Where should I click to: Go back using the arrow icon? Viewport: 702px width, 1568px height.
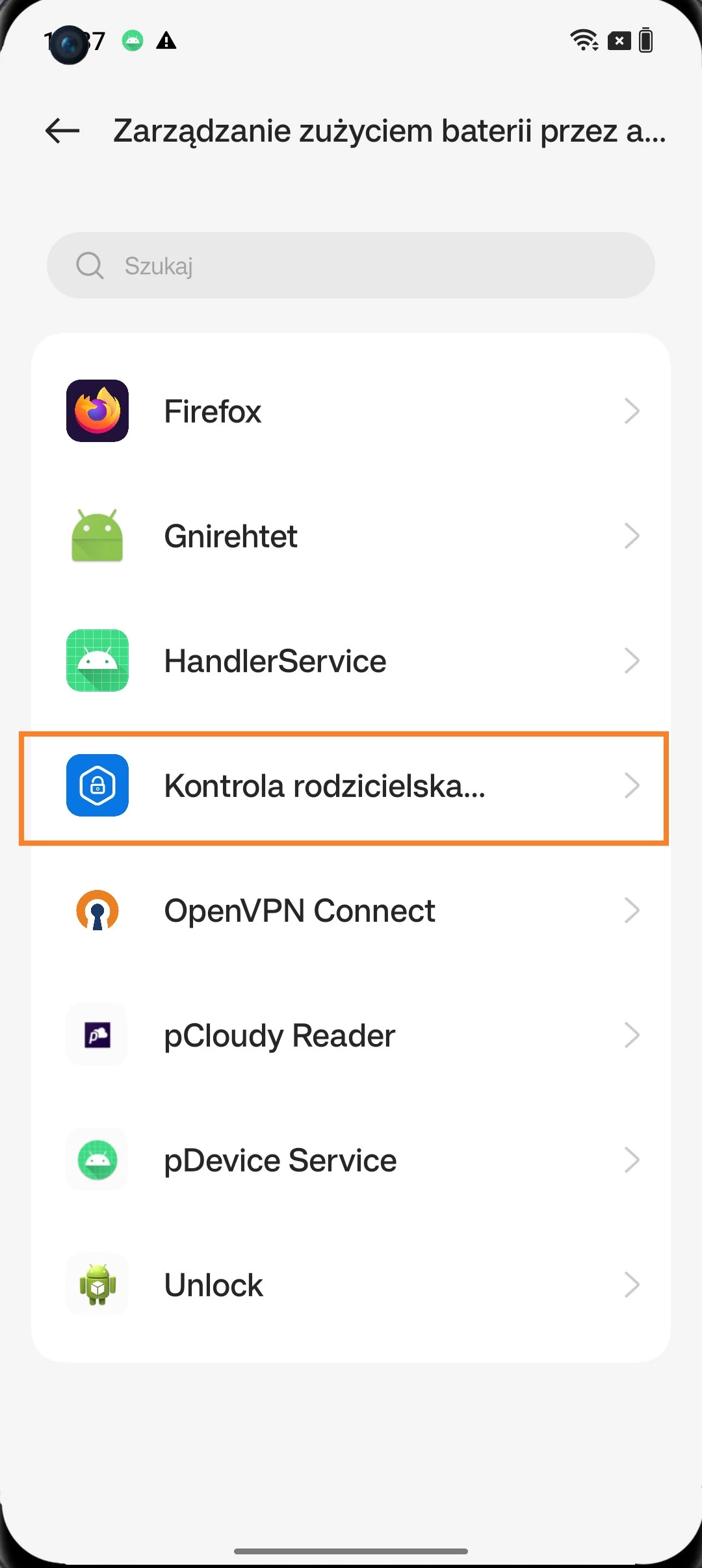coord(62,131)
